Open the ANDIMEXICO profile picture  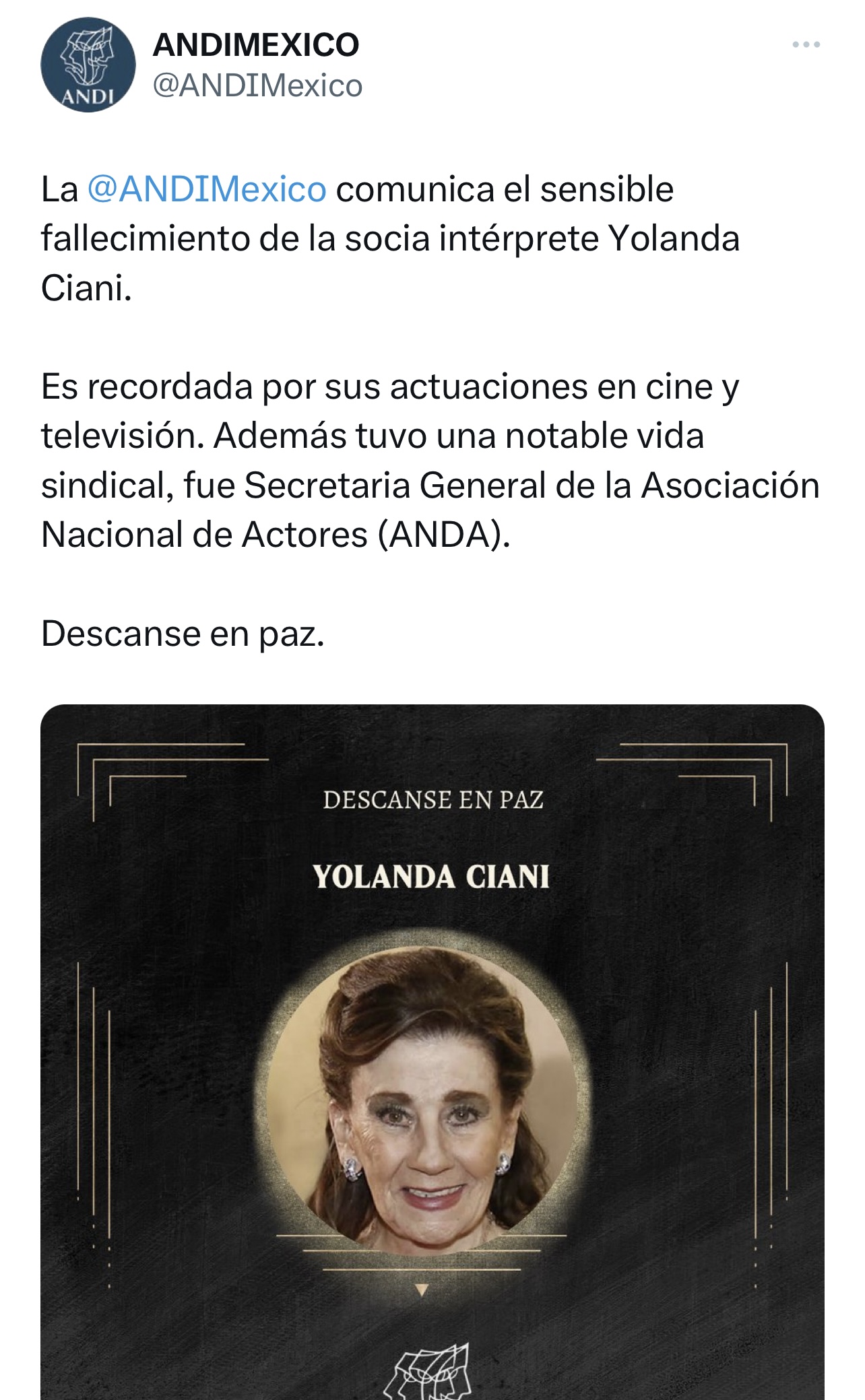88,65
